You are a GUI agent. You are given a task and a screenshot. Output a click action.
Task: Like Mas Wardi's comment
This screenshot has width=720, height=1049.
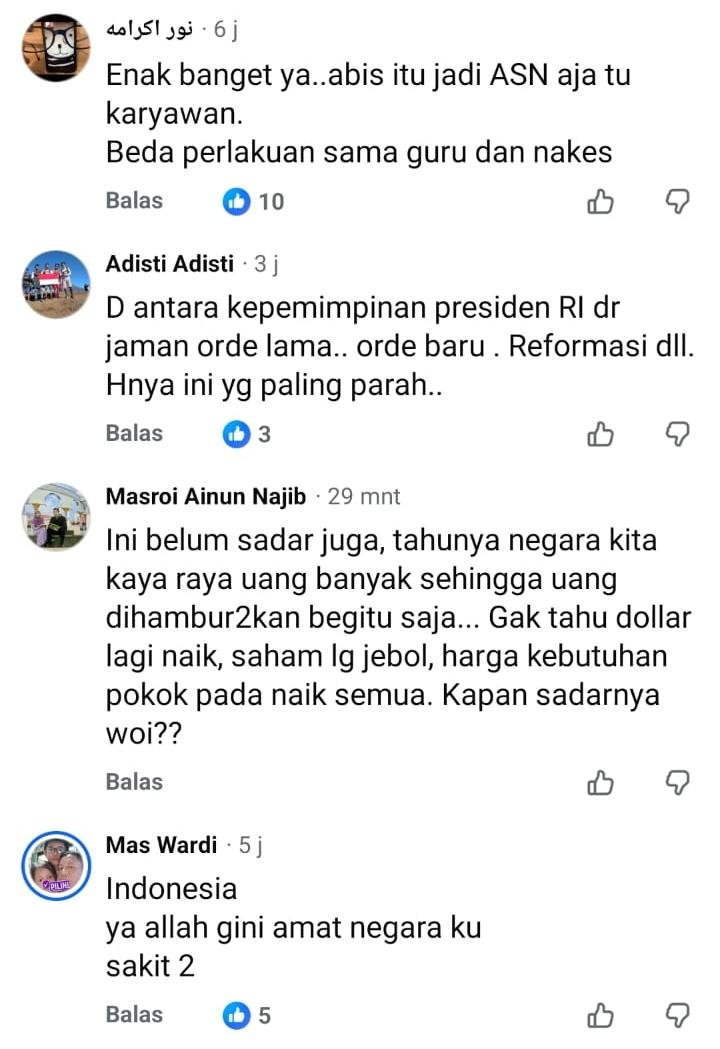click(x=599, y=1016)
